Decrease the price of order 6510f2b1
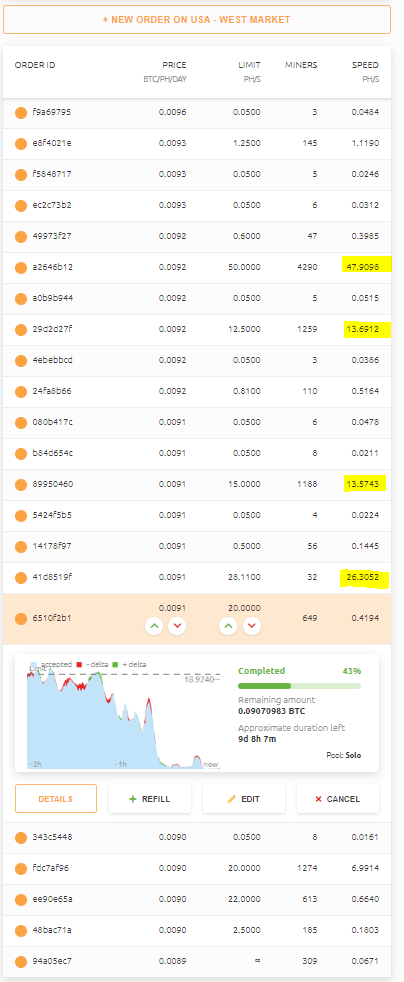The width and height of the screenshot is (404, 982). tap(177, 626)
